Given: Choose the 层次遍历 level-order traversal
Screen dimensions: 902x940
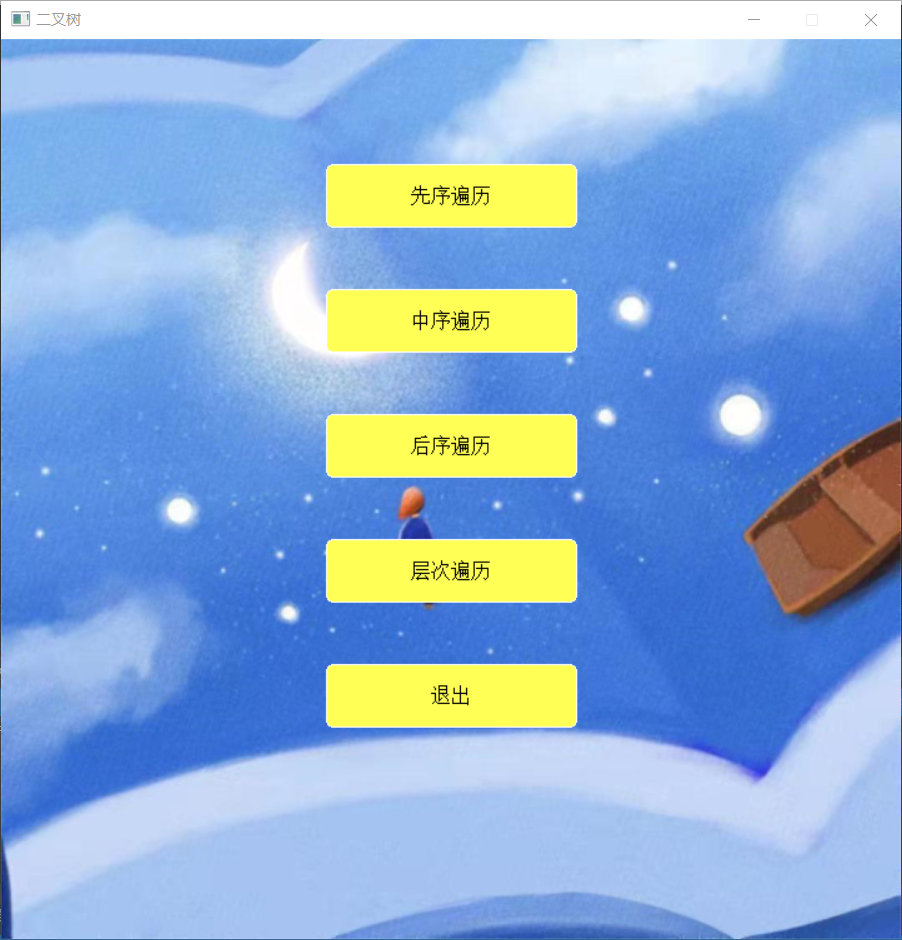Looking at the screenshot, I should point(451,571).
